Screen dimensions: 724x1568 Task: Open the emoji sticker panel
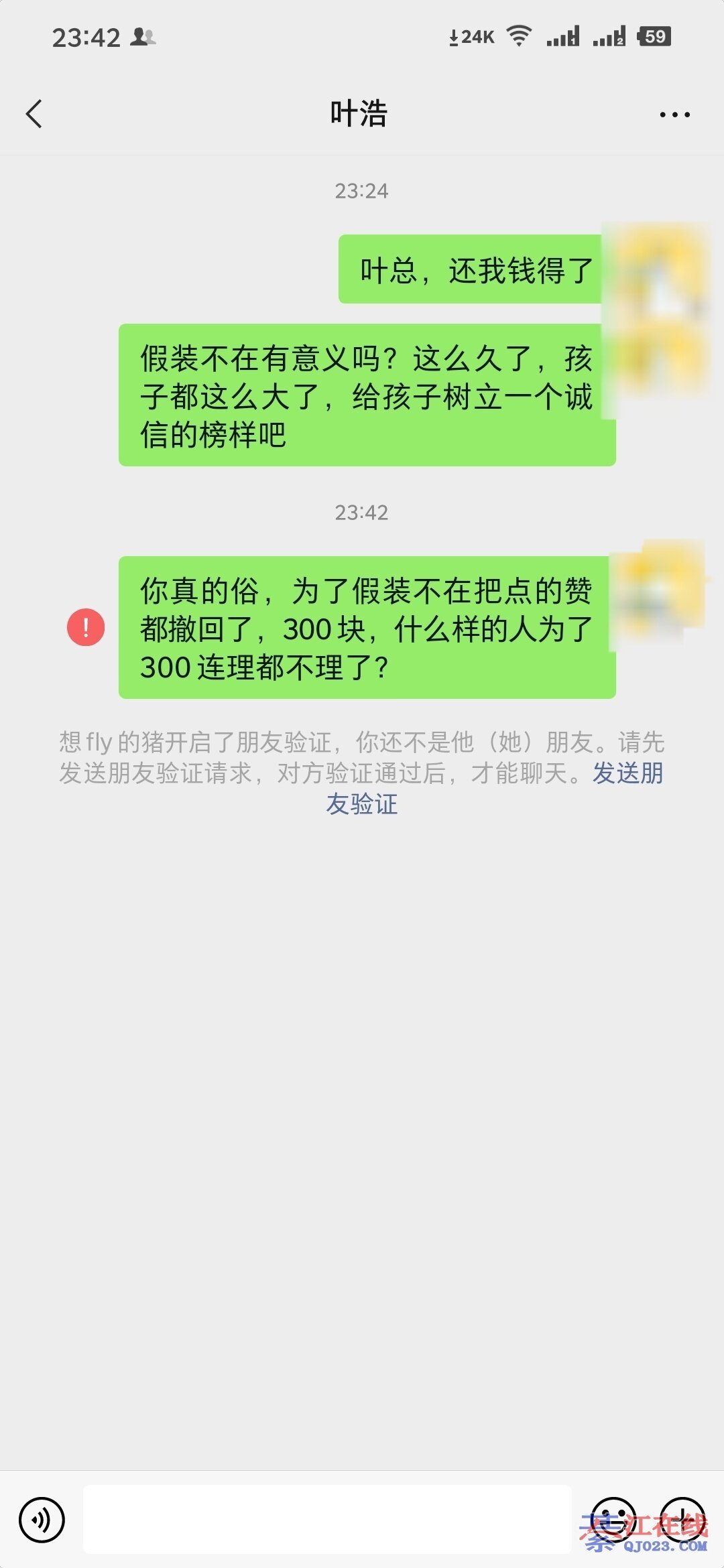click(x=613, y=1519)
